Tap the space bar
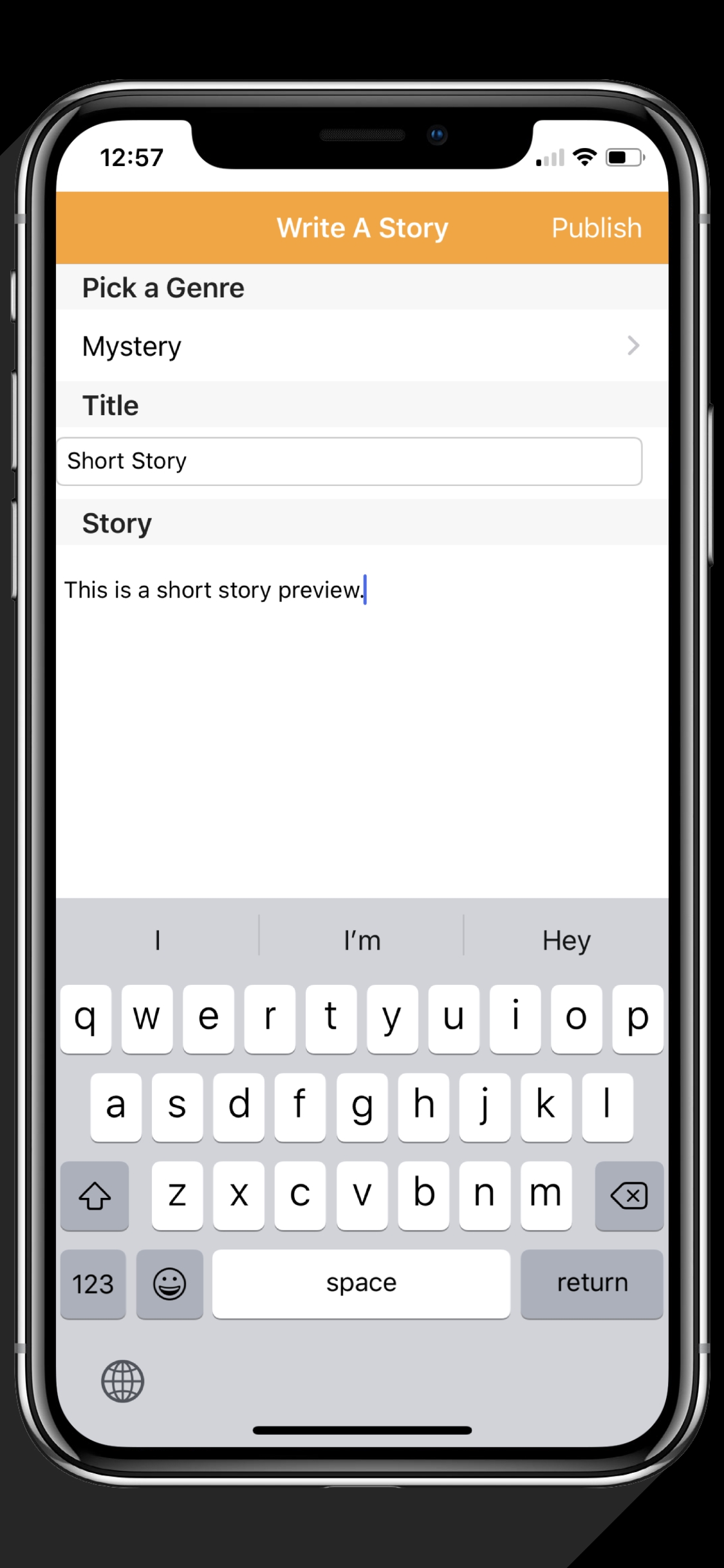 (361, 1283)
